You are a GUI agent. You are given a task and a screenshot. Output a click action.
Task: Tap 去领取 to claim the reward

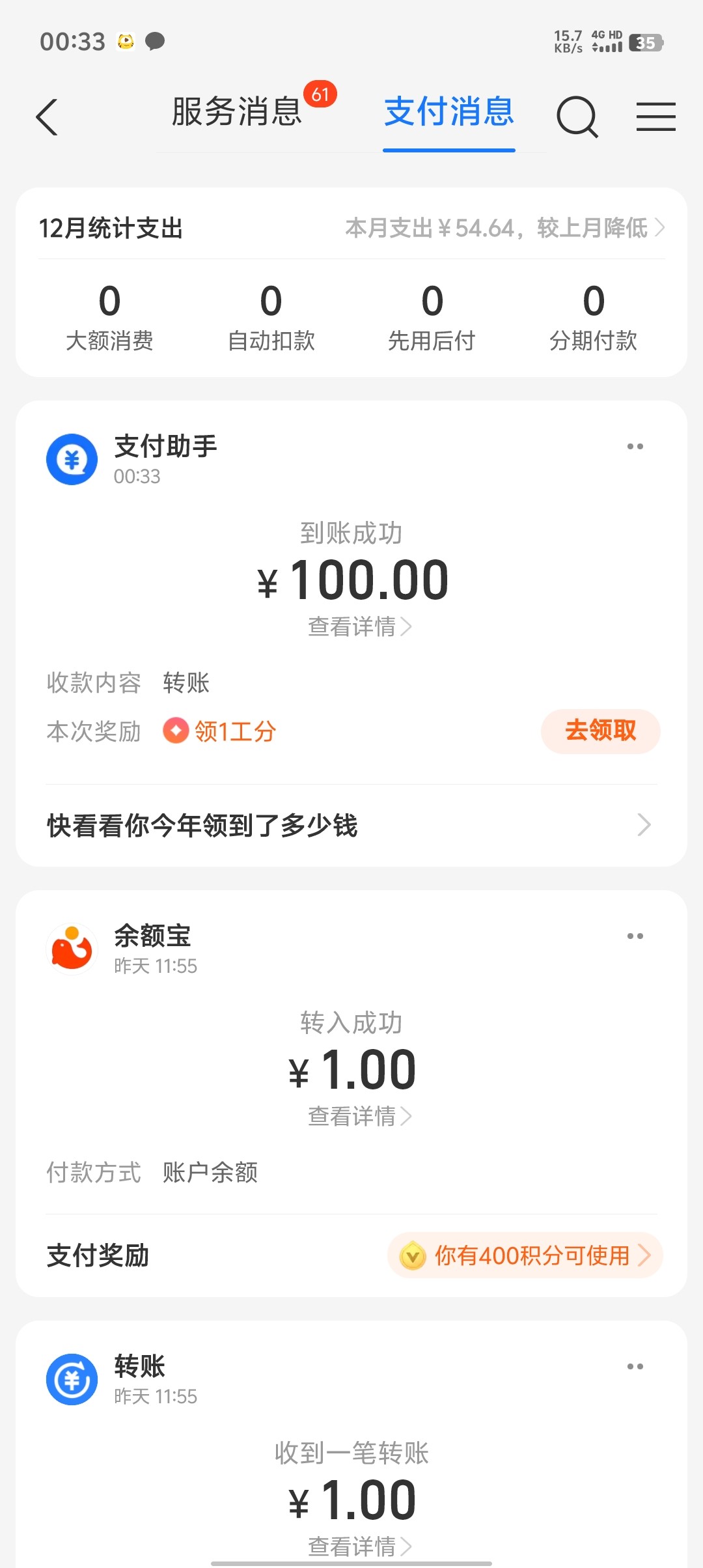tap(600, 731)
